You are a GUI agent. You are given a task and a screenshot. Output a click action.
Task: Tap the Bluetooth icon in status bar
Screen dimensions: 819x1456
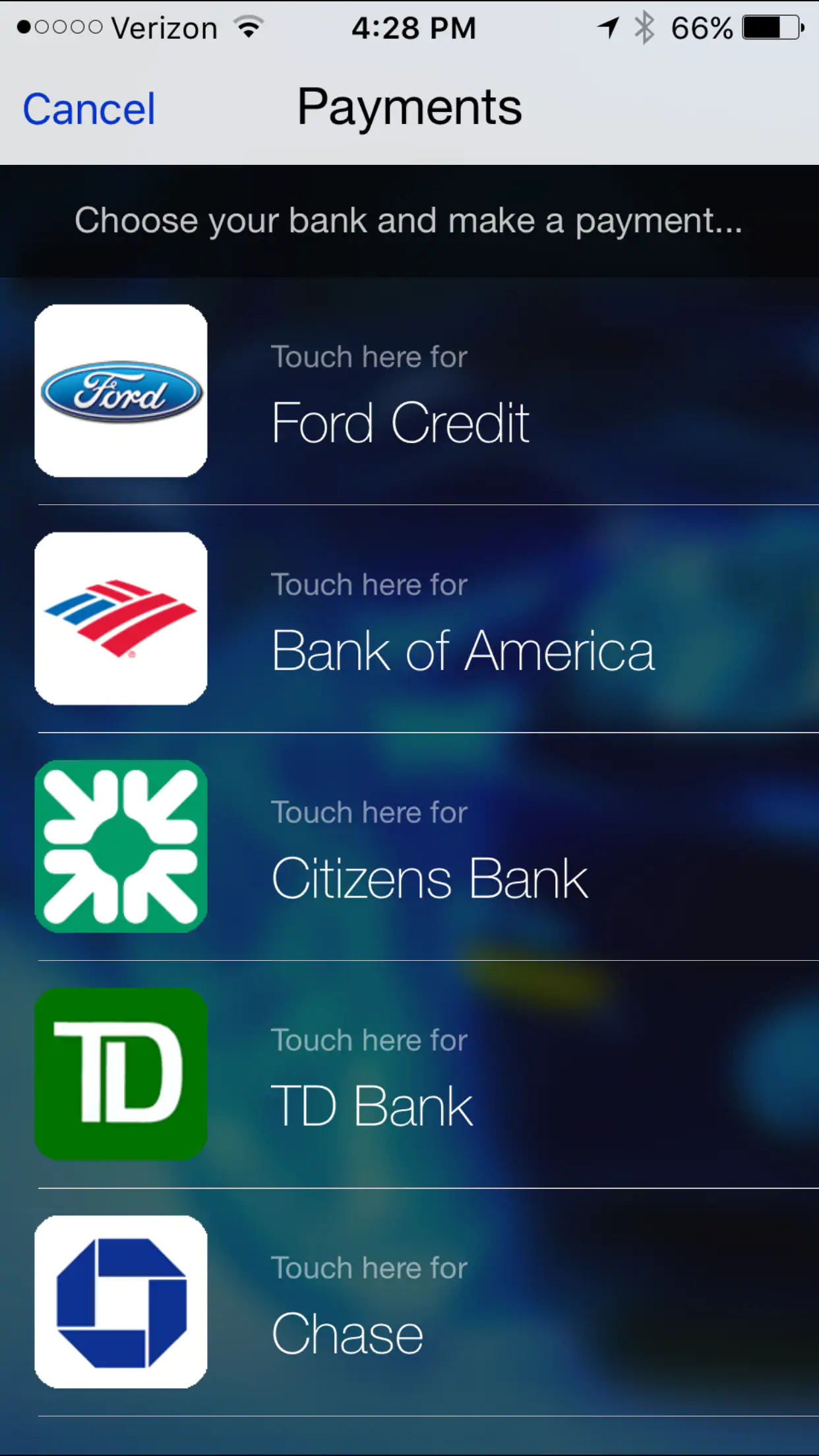coord(643,28)
